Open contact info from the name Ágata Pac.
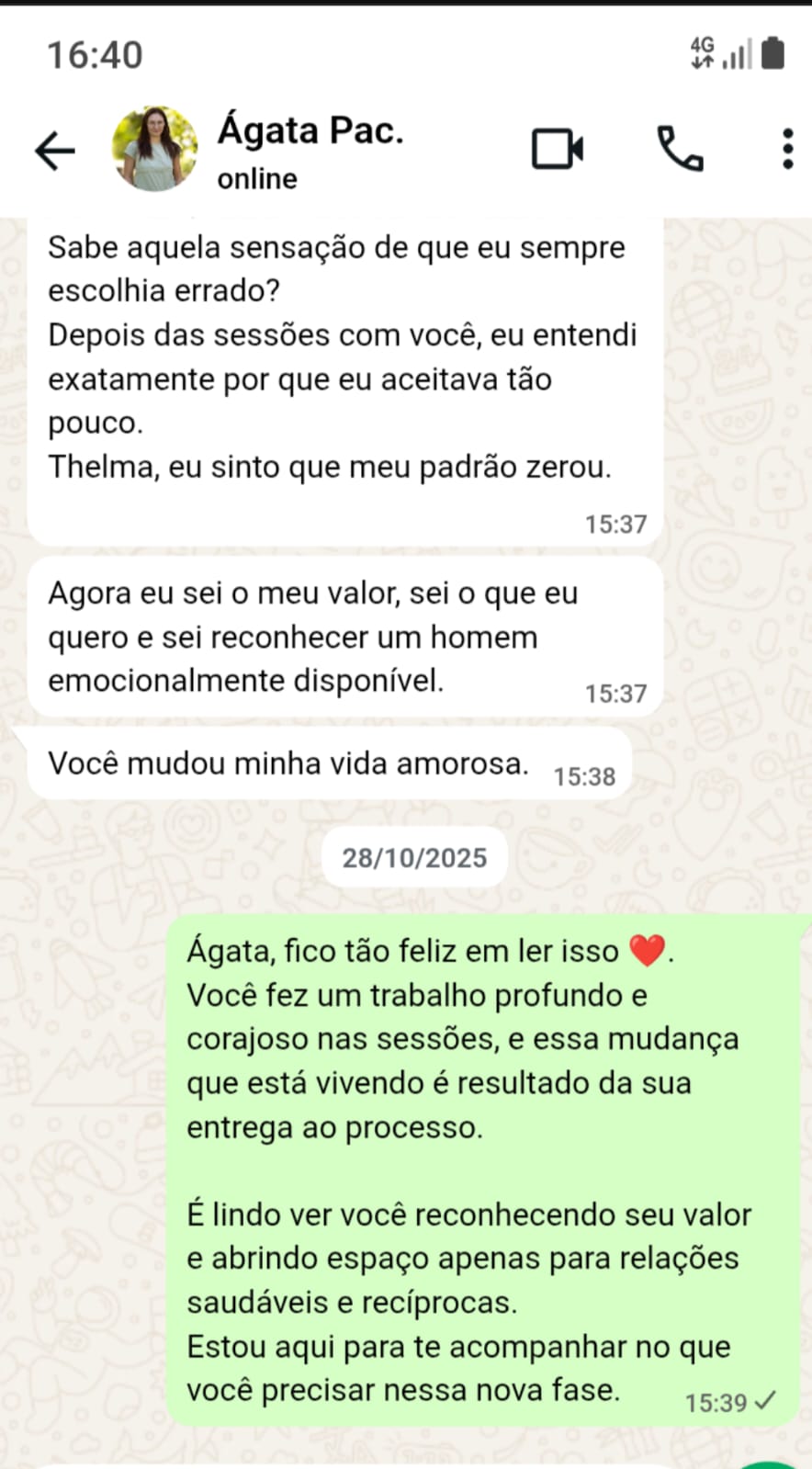The width and height of the screenshot is (812, 1469). pyautogui.click(x=310, y=132)
